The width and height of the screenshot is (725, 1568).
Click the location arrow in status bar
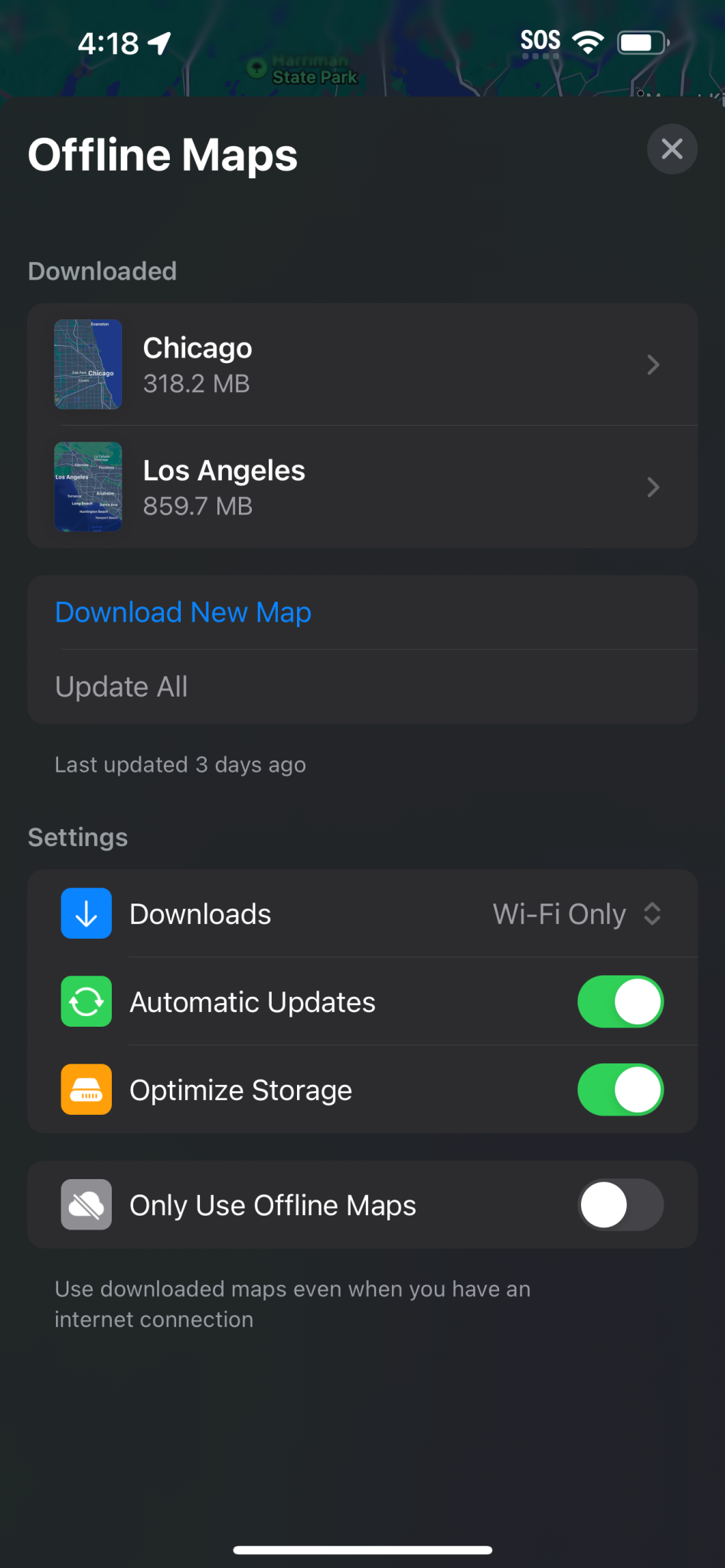coord(158,44)
